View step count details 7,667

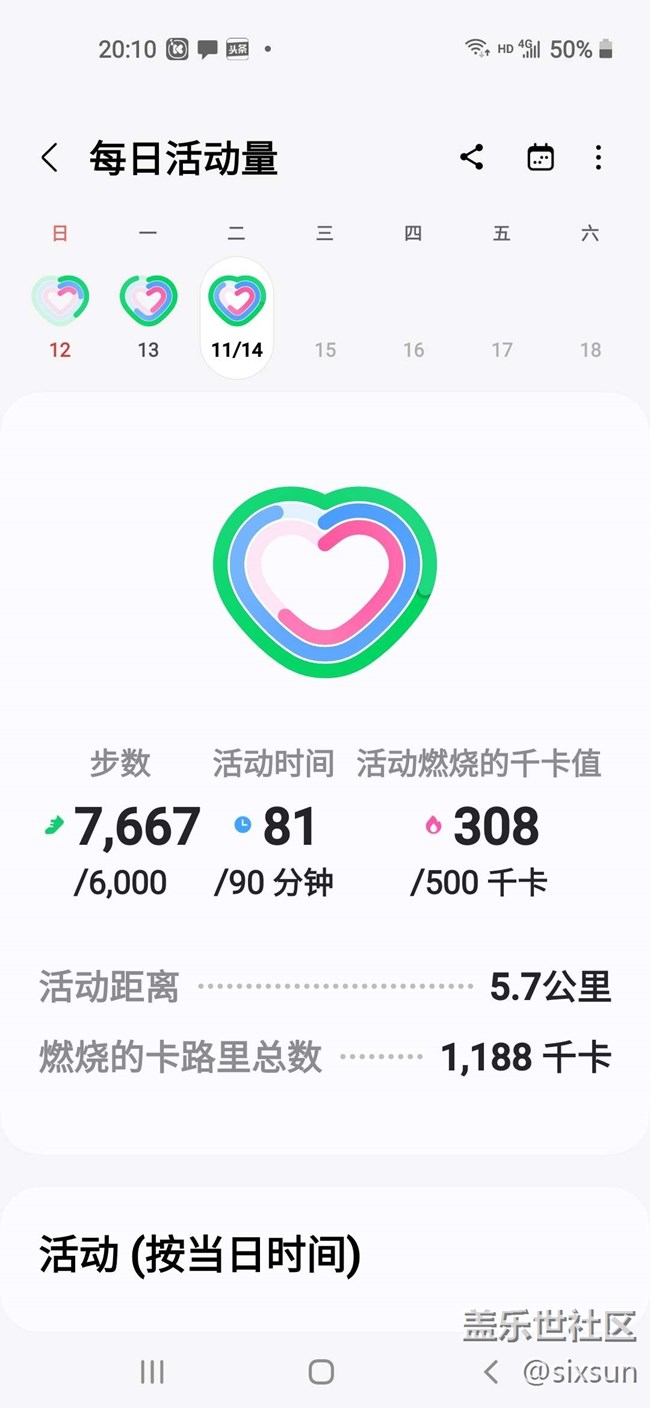point(123,827)
